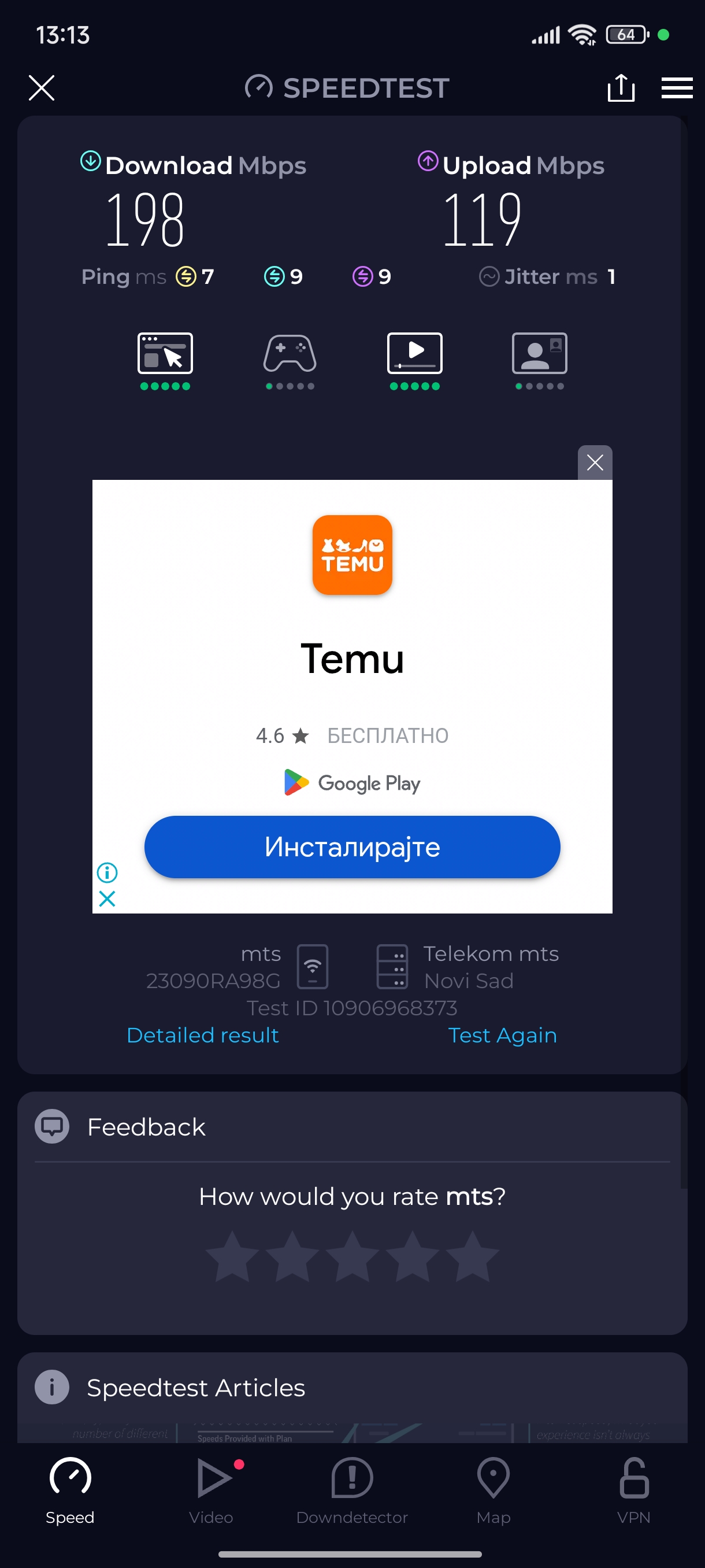This screenshot has height=1568, width=705.
Task: Open Detailed result
Action: (x=203, y=1035)
